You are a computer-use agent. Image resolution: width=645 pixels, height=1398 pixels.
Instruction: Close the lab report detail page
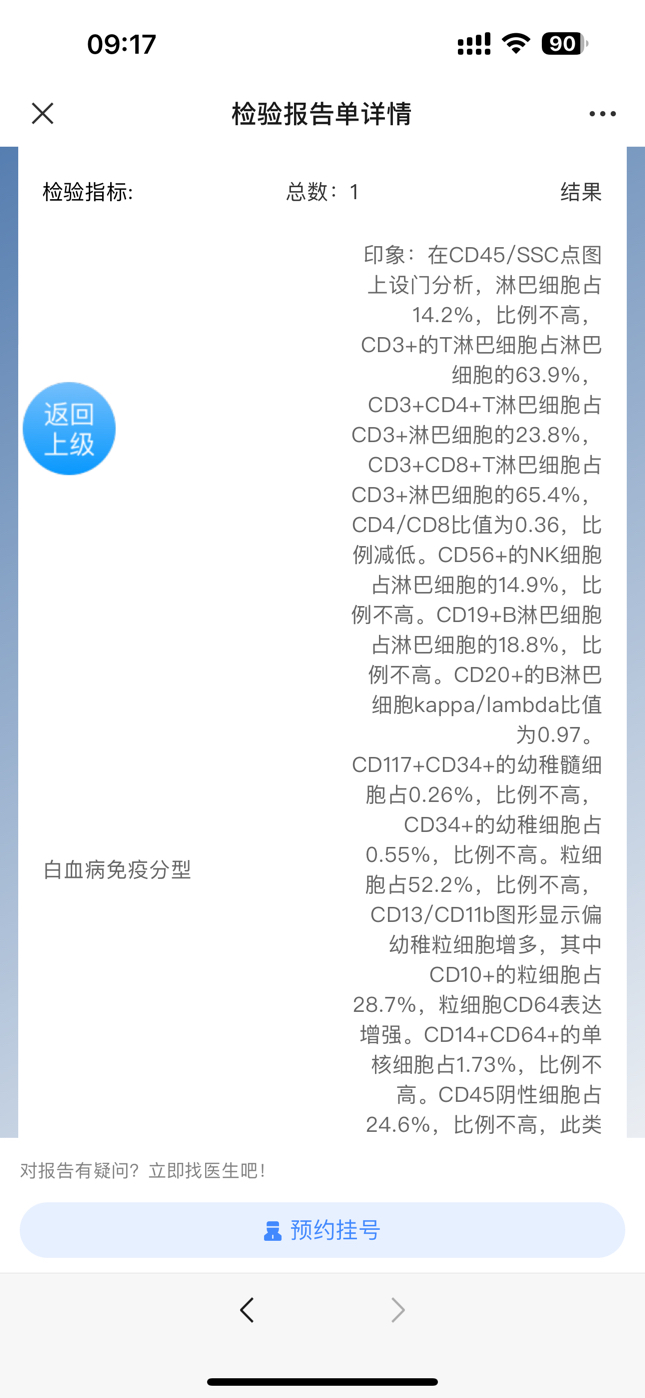(x=42, y=113)
